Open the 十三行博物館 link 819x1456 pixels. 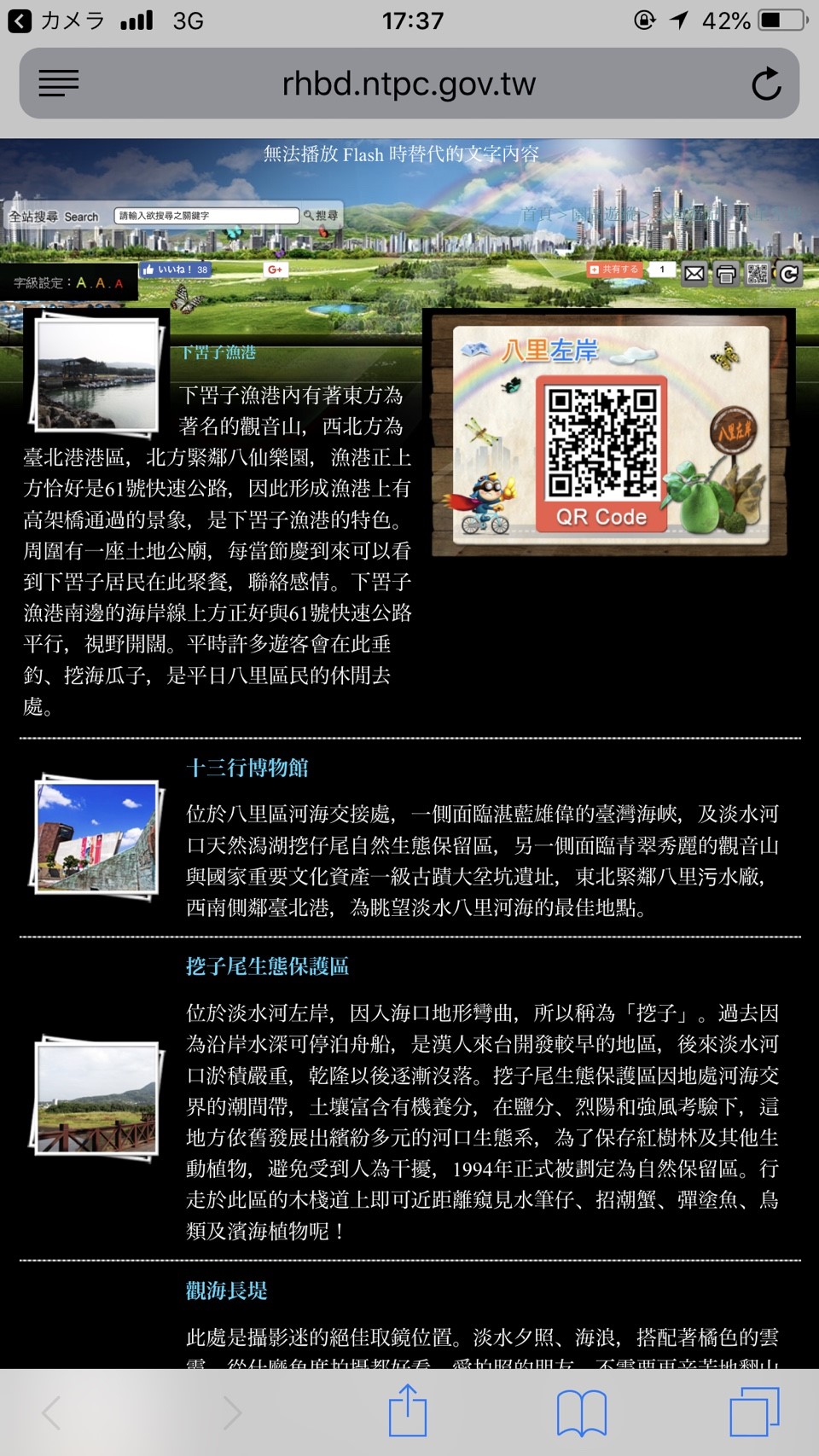tap(247, 768)
